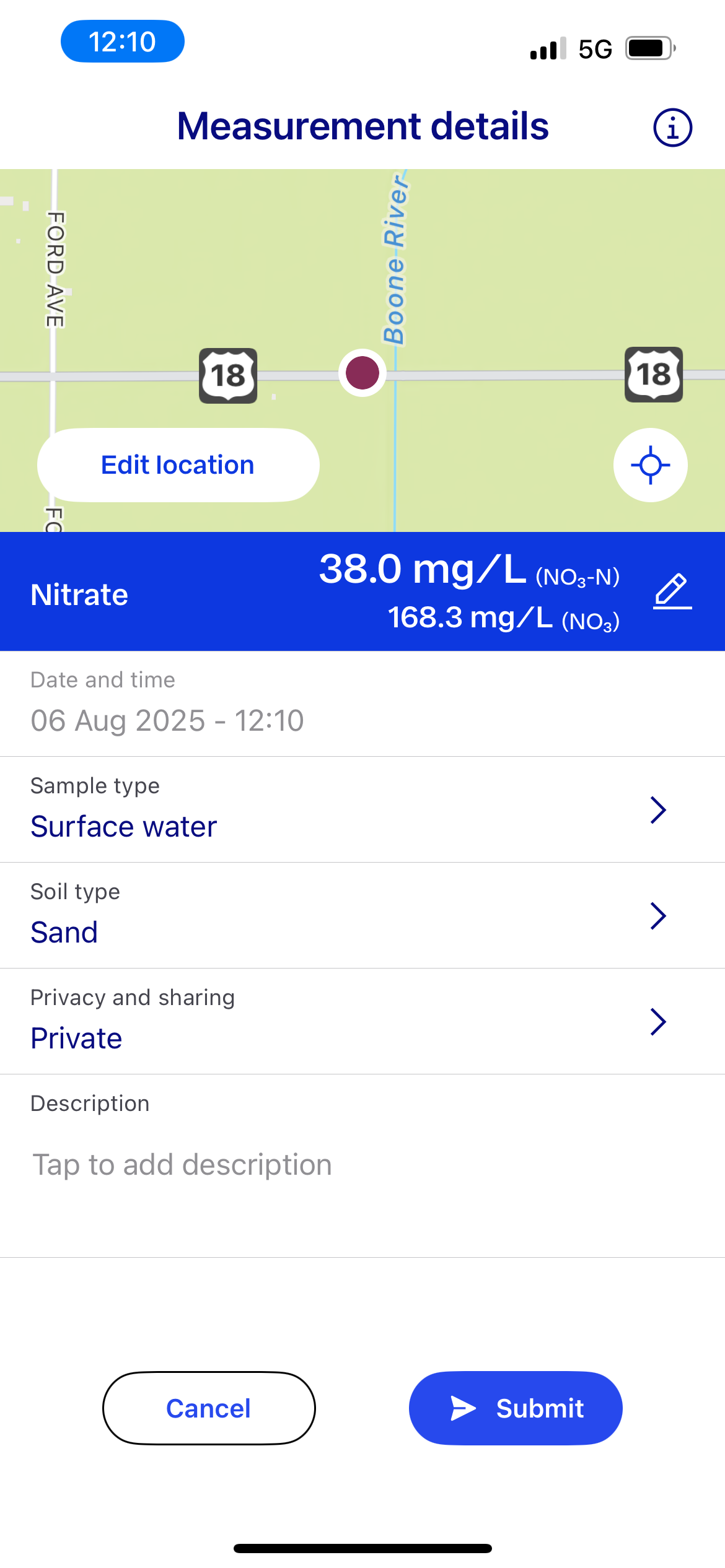Add a description in the text field
Image resolution: width=725 pixels, height=1568 pixels.
[362, 1165]
